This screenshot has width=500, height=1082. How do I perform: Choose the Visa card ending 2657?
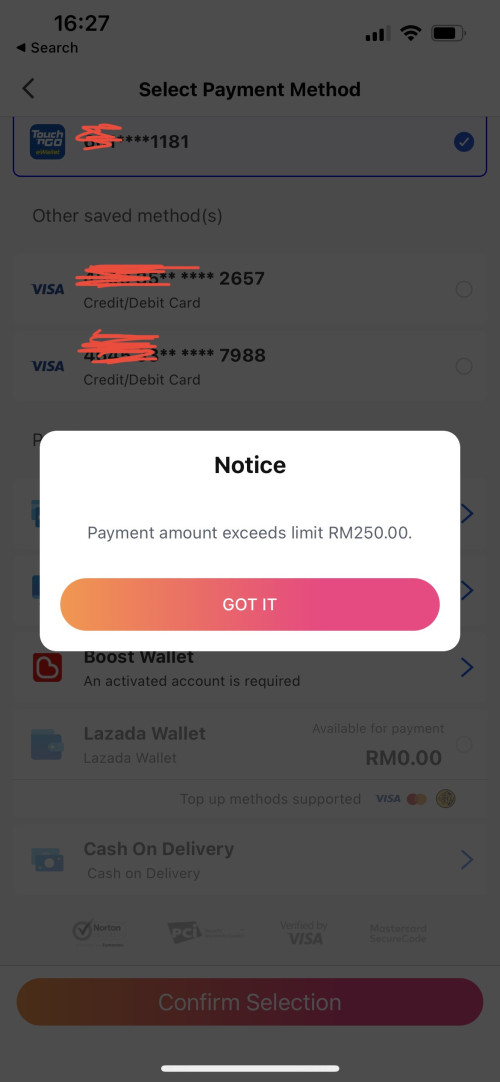pyautogui.click(x=250, y=290)
